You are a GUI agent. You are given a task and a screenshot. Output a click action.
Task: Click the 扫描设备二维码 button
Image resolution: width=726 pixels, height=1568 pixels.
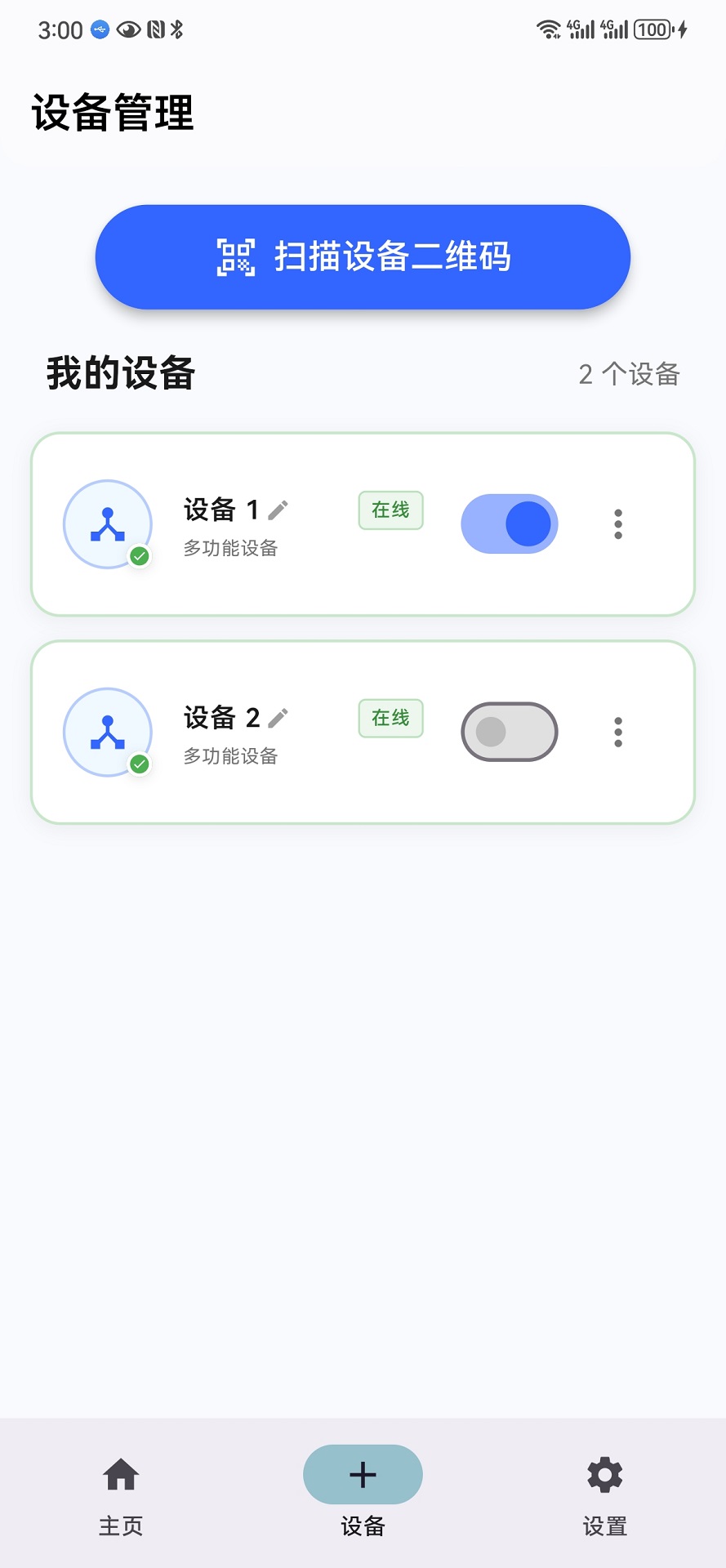[363, 256]
